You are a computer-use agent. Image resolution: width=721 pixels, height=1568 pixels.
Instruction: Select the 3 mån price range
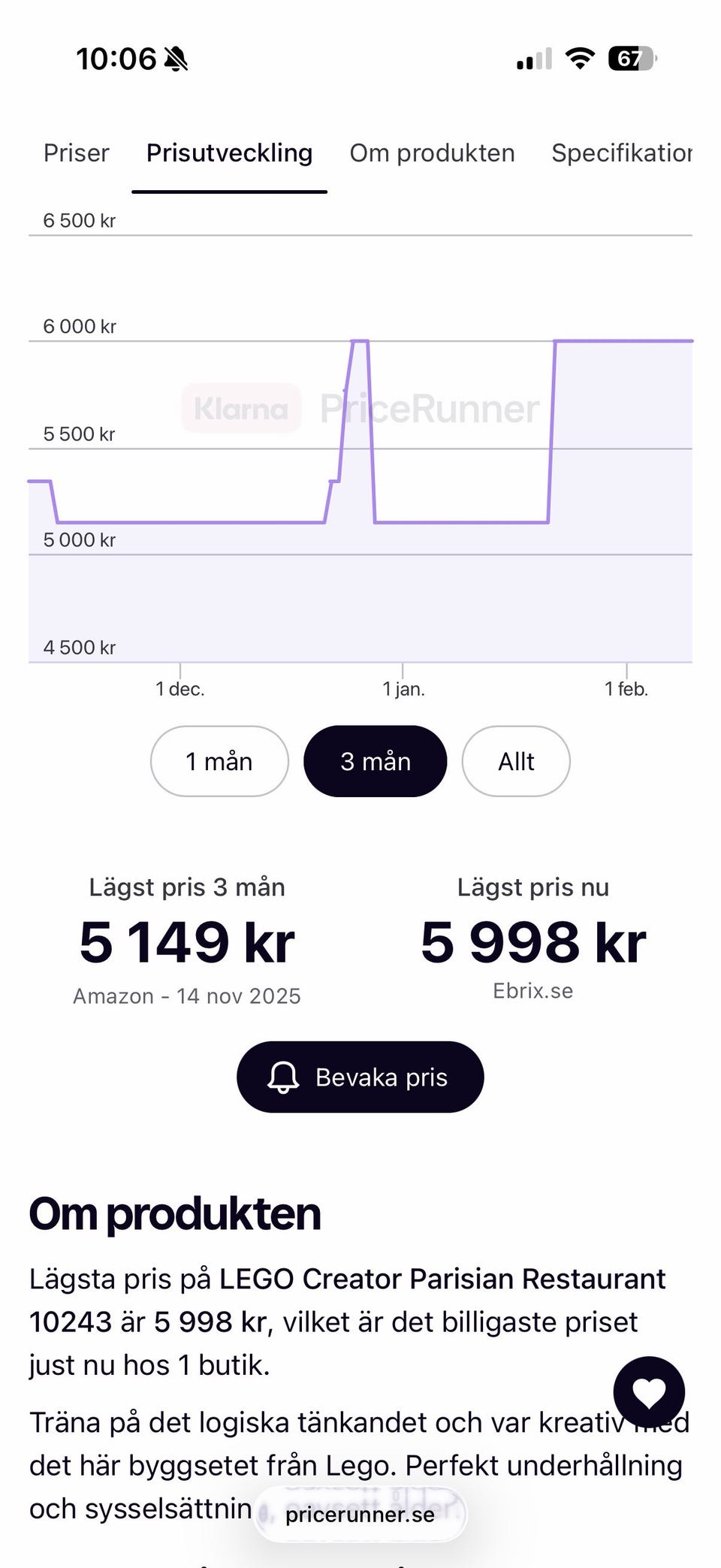[x=375, y=761]
